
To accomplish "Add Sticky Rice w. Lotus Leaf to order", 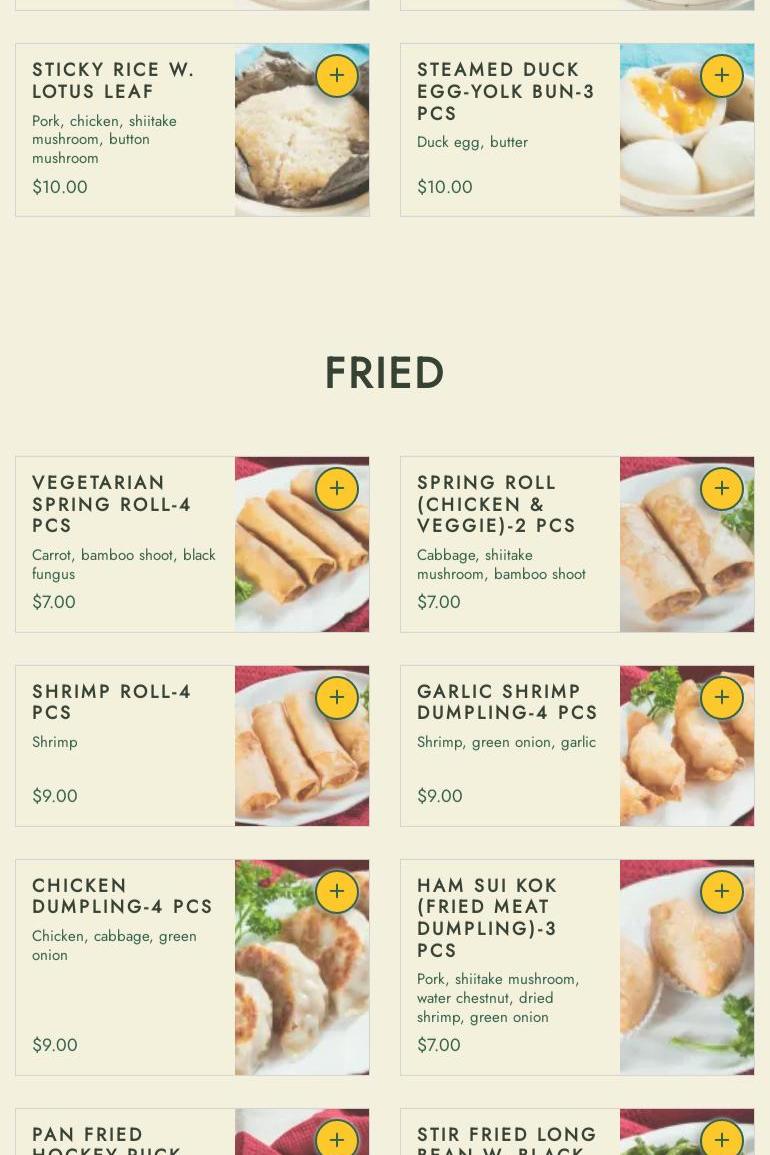I will tap(337, 76).
